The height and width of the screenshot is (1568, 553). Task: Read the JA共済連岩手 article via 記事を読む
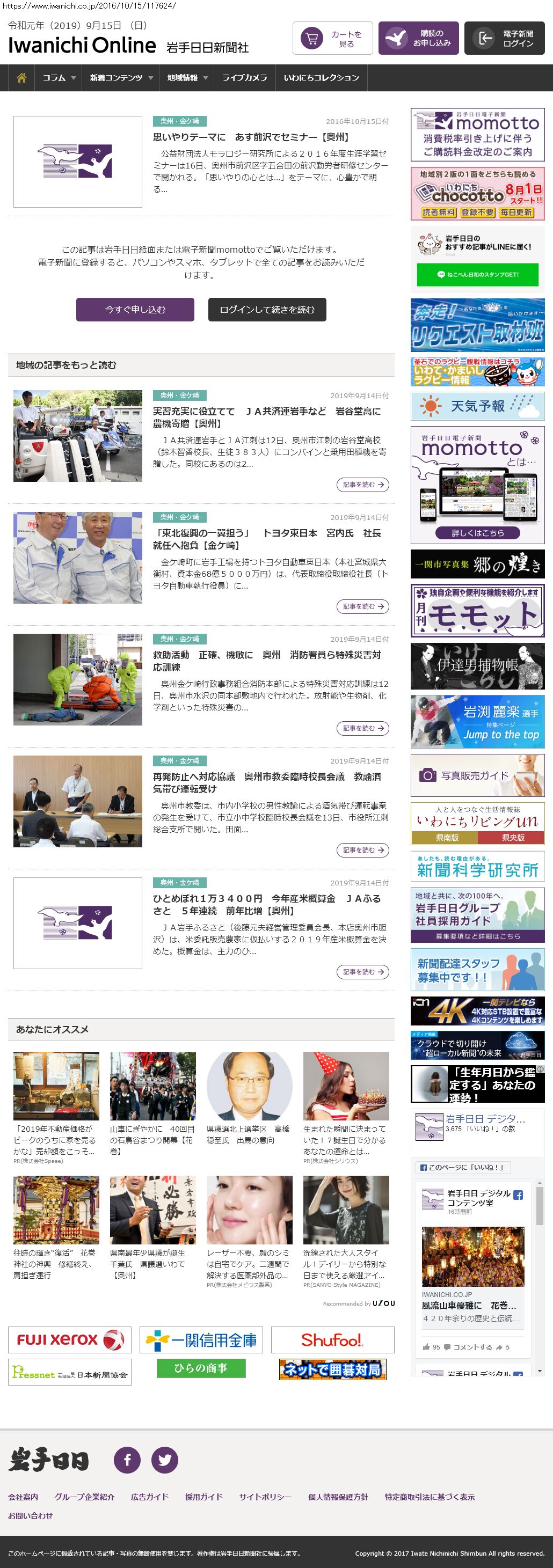(362, 485)
